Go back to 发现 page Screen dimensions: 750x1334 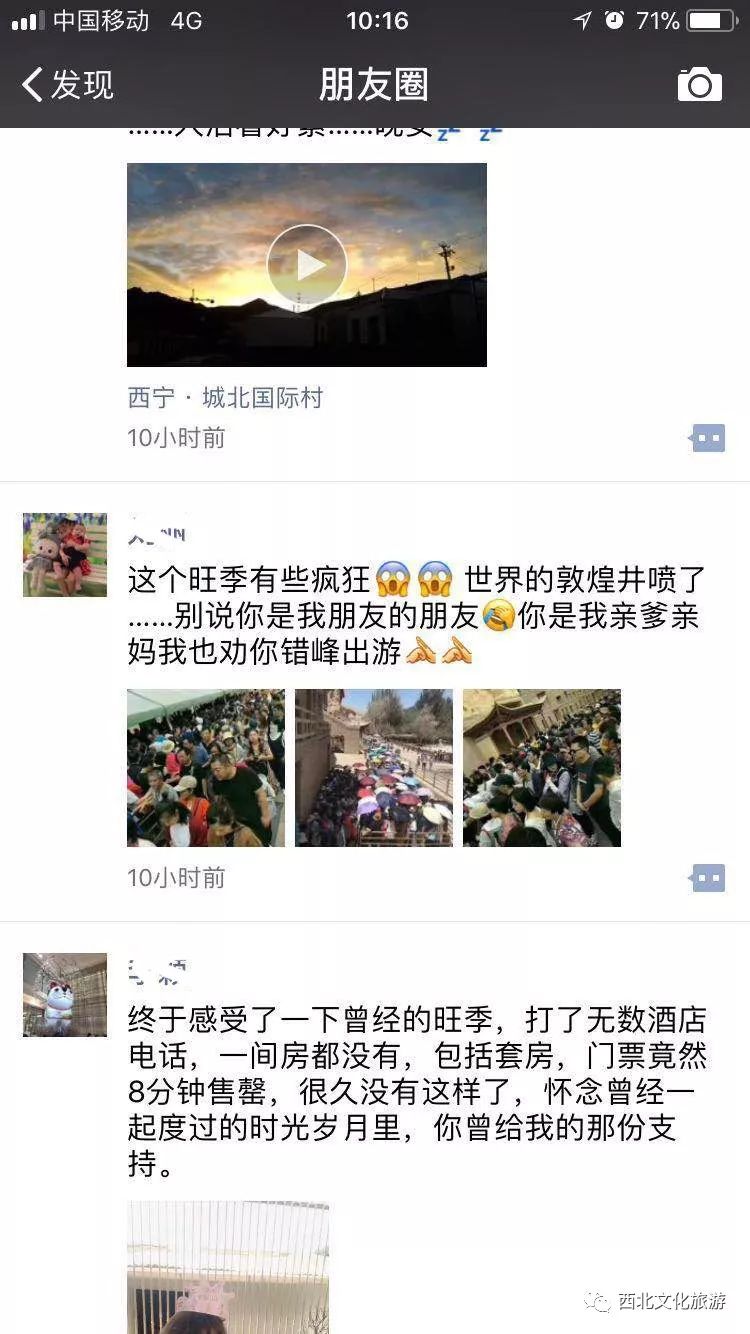pos(68,85)
